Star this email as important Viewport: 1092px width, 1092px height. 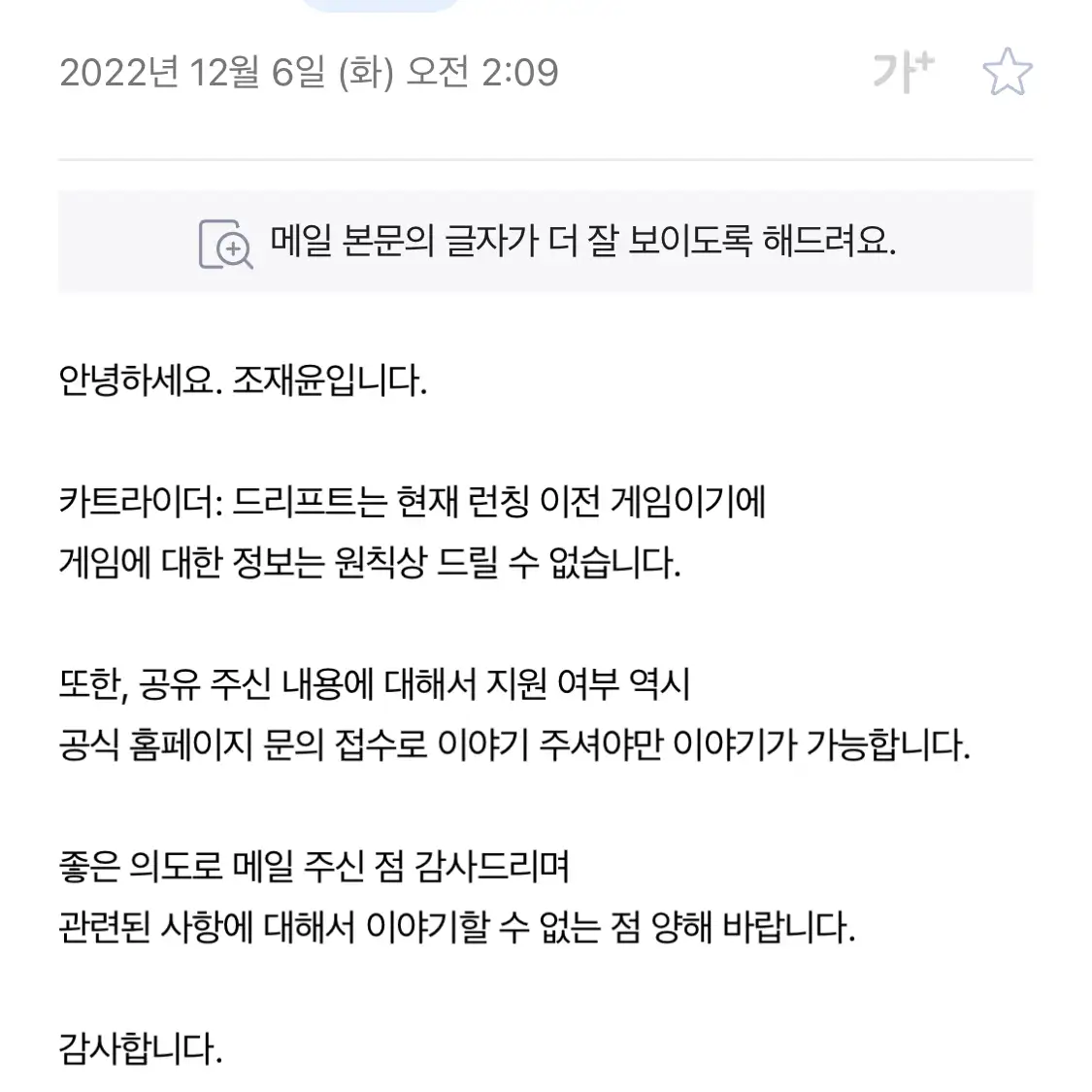pos(1007,73)
